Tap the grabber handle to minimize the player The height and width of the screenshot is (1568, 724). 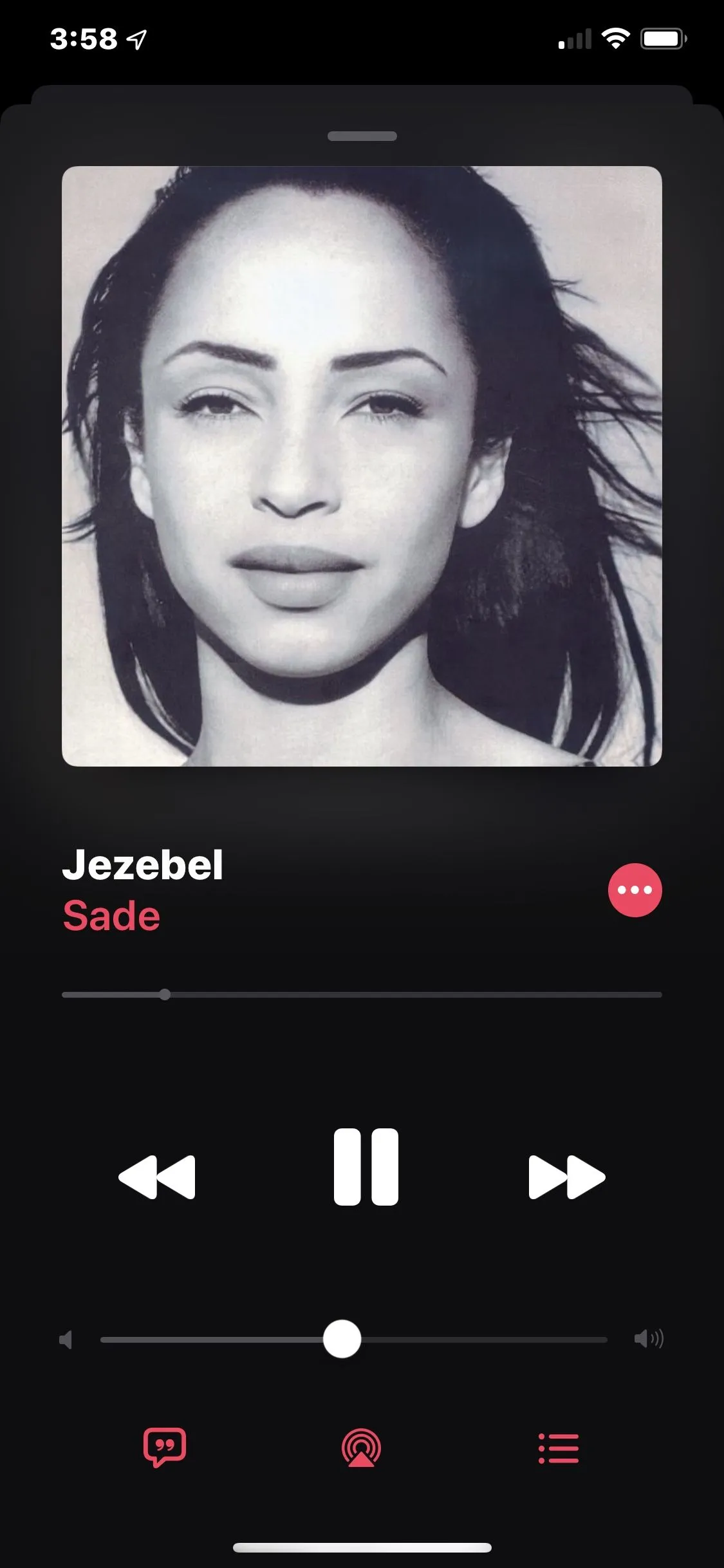click(362, 136)
